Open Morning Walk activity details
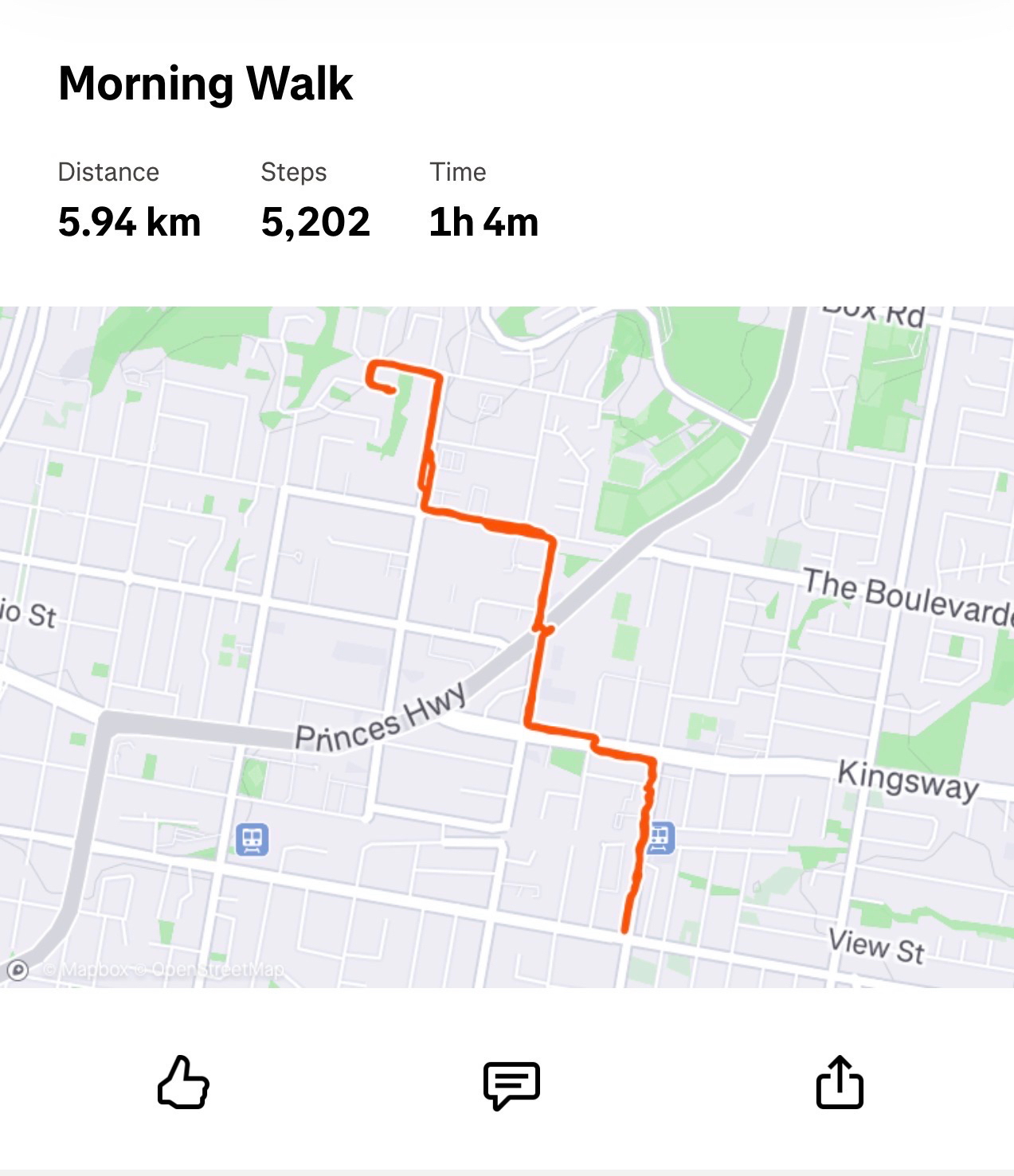This screenshot has height=1176, width=1014. [206, 83]
